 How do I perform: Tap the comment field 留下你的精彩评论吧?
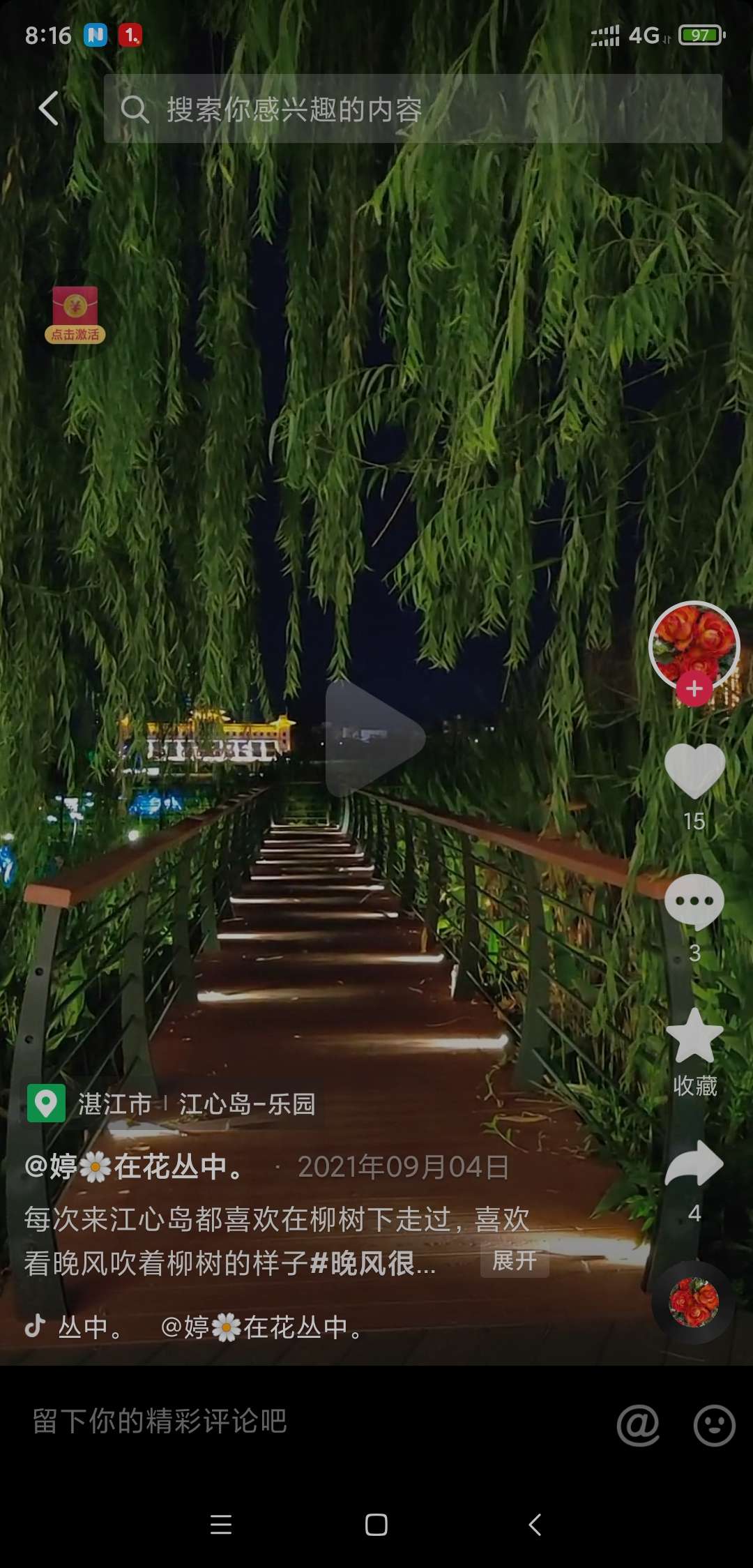pos(279,1422)
